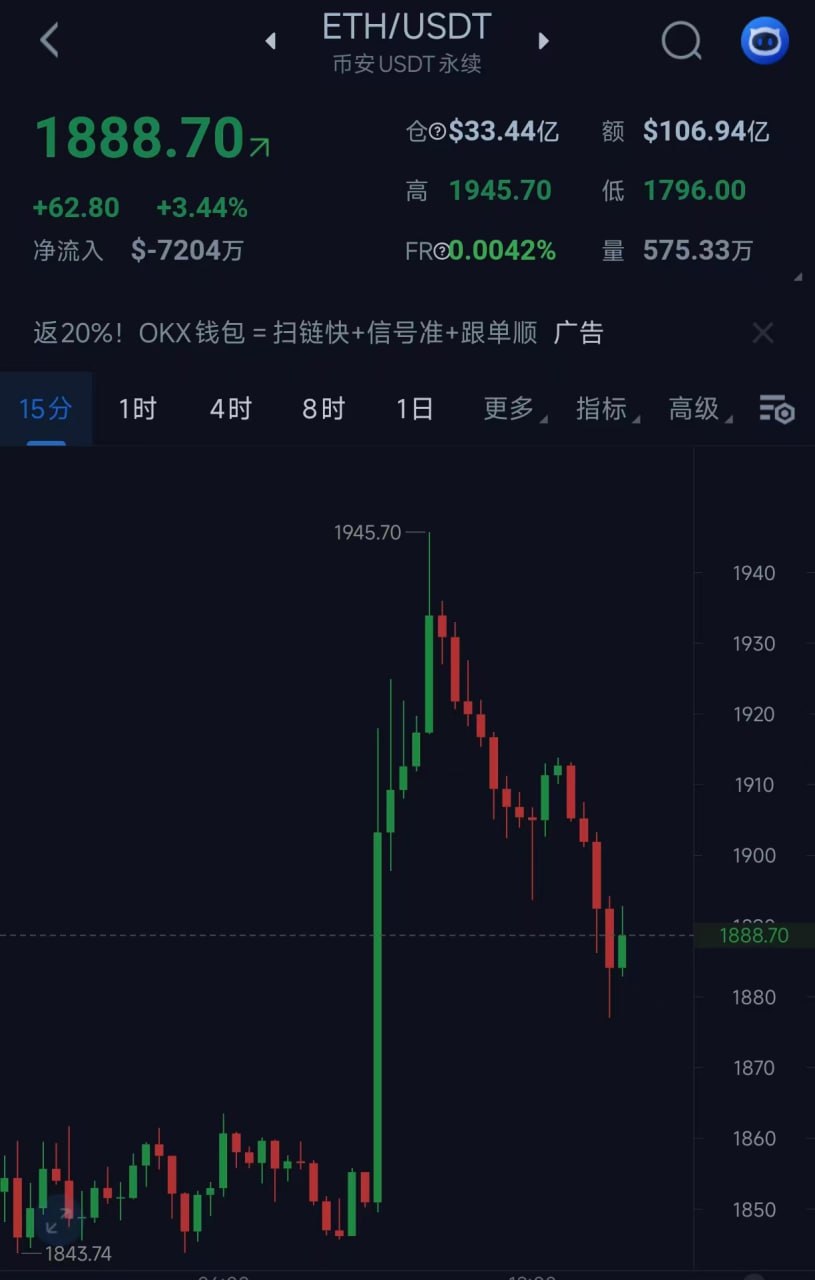The image size is (815, 1280).
Task: Open the OKX 钱包 ad banner
Action: (x=318, y=333)
